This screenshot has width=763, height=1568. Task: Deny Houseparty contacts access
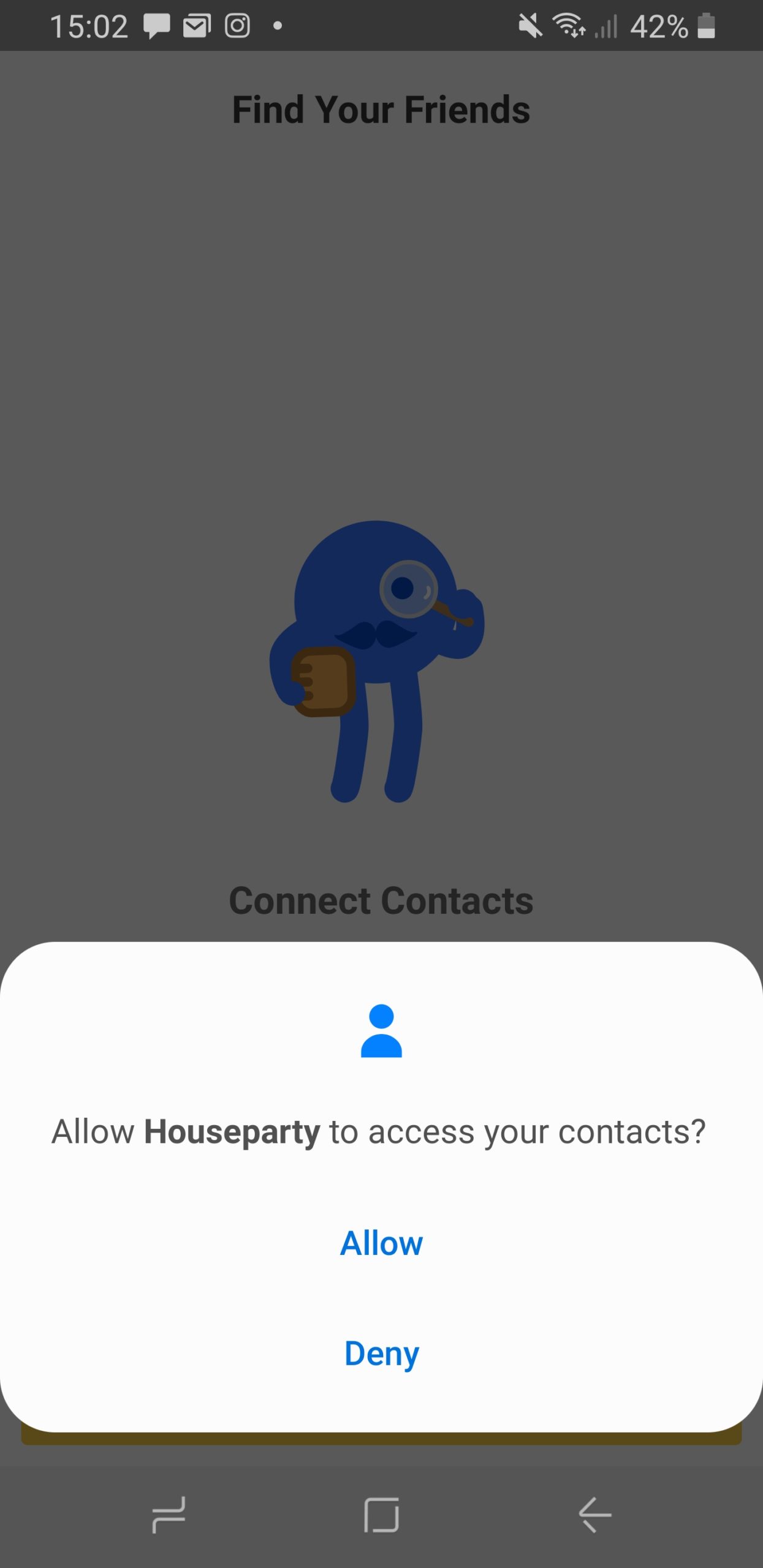381,1354
